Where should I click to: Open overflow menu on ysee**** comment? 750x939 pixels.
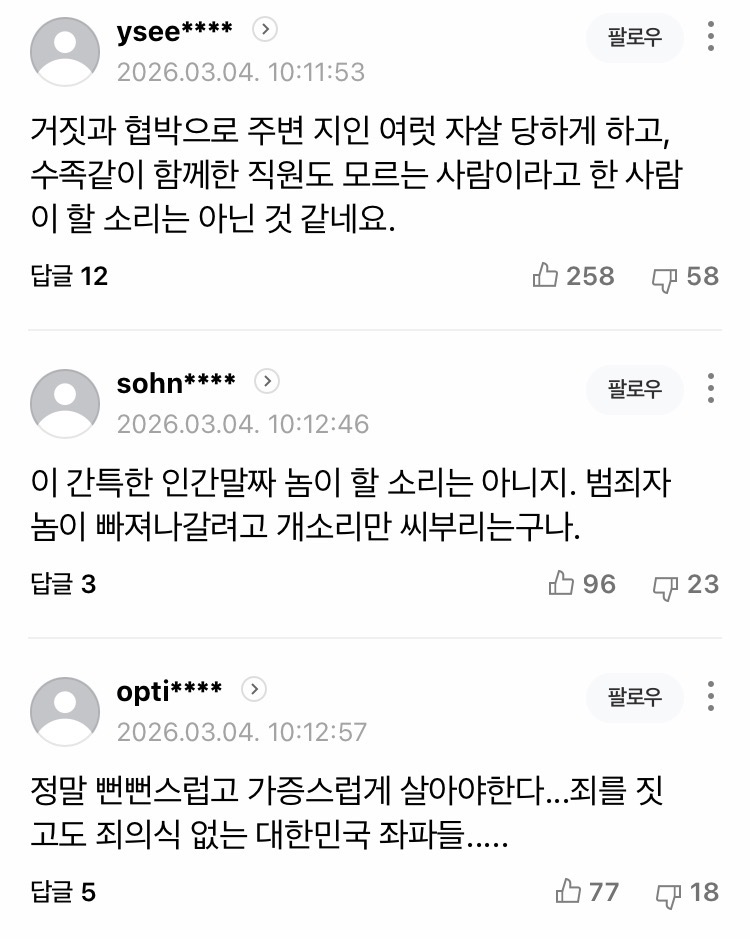pos(710,38)
